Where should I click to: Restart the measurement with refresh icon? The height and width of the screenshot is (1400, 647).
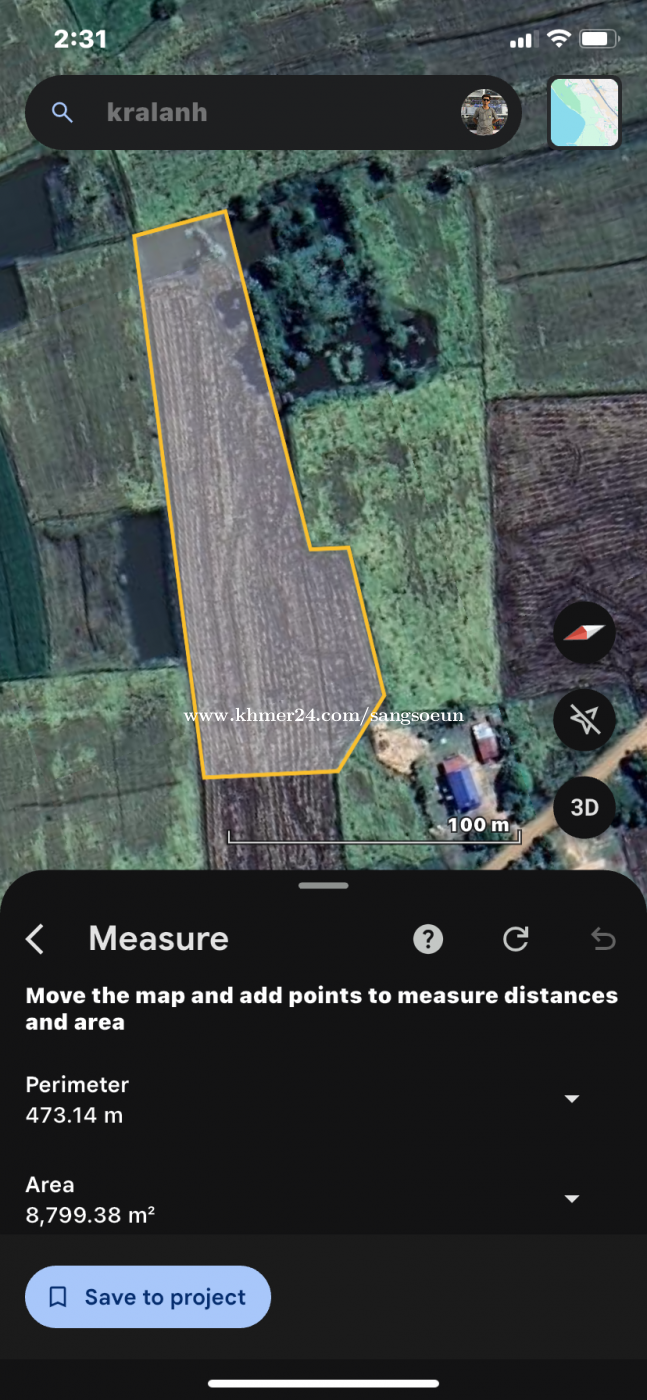pos(515,939)
